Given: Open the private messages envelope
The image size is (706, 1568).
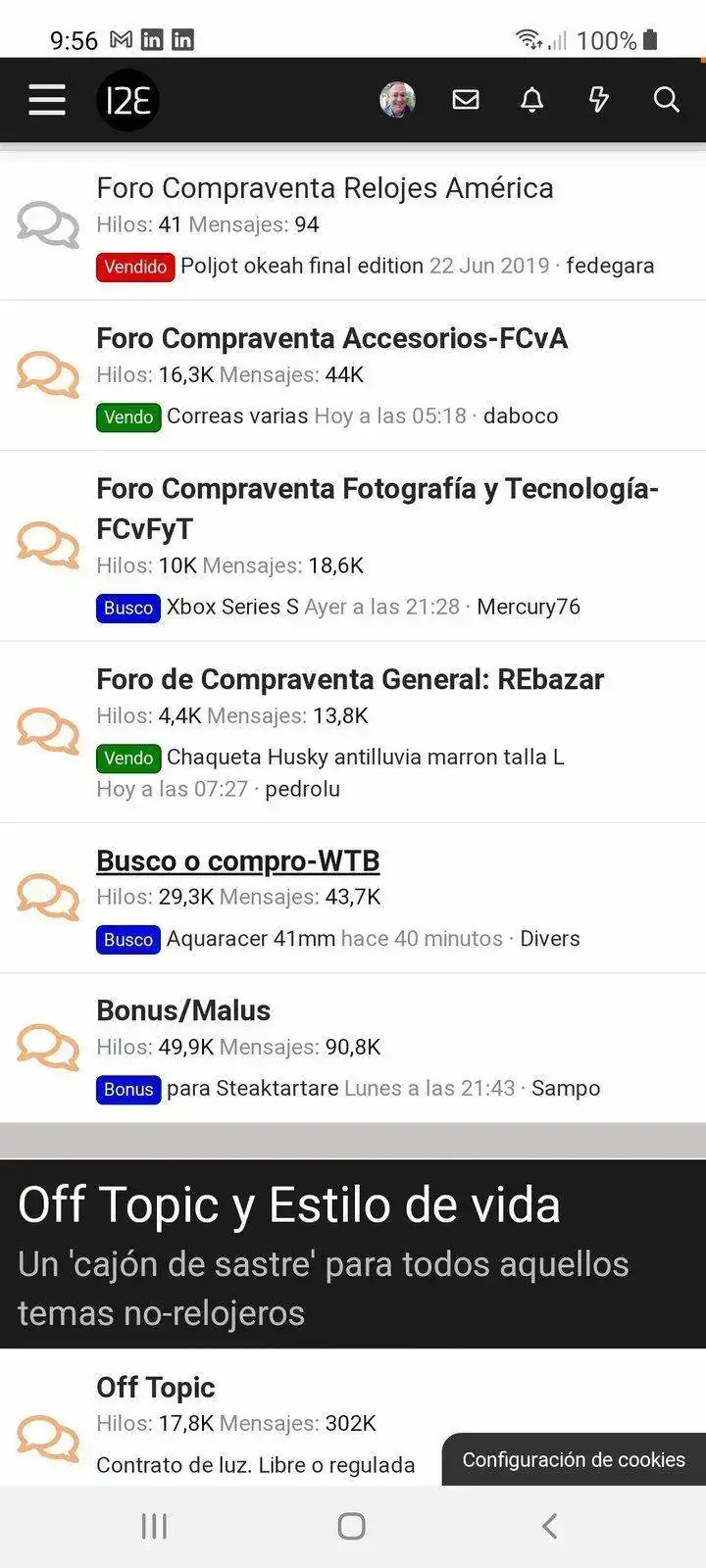Looking at the screenshot, I should [466, 100].
